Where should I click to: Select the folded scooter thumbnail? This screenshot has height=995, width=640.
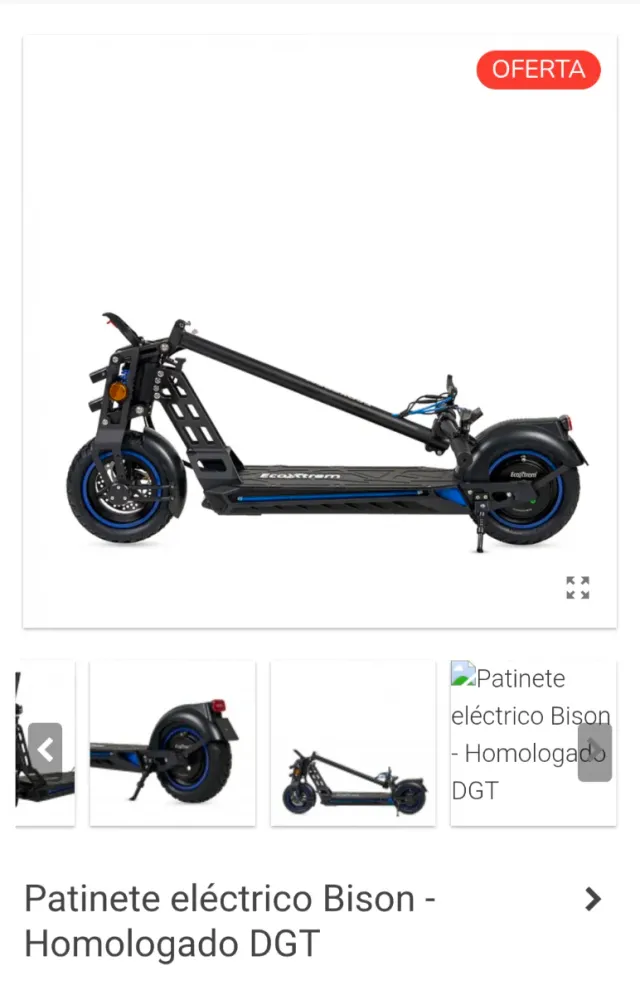(353, 743)
